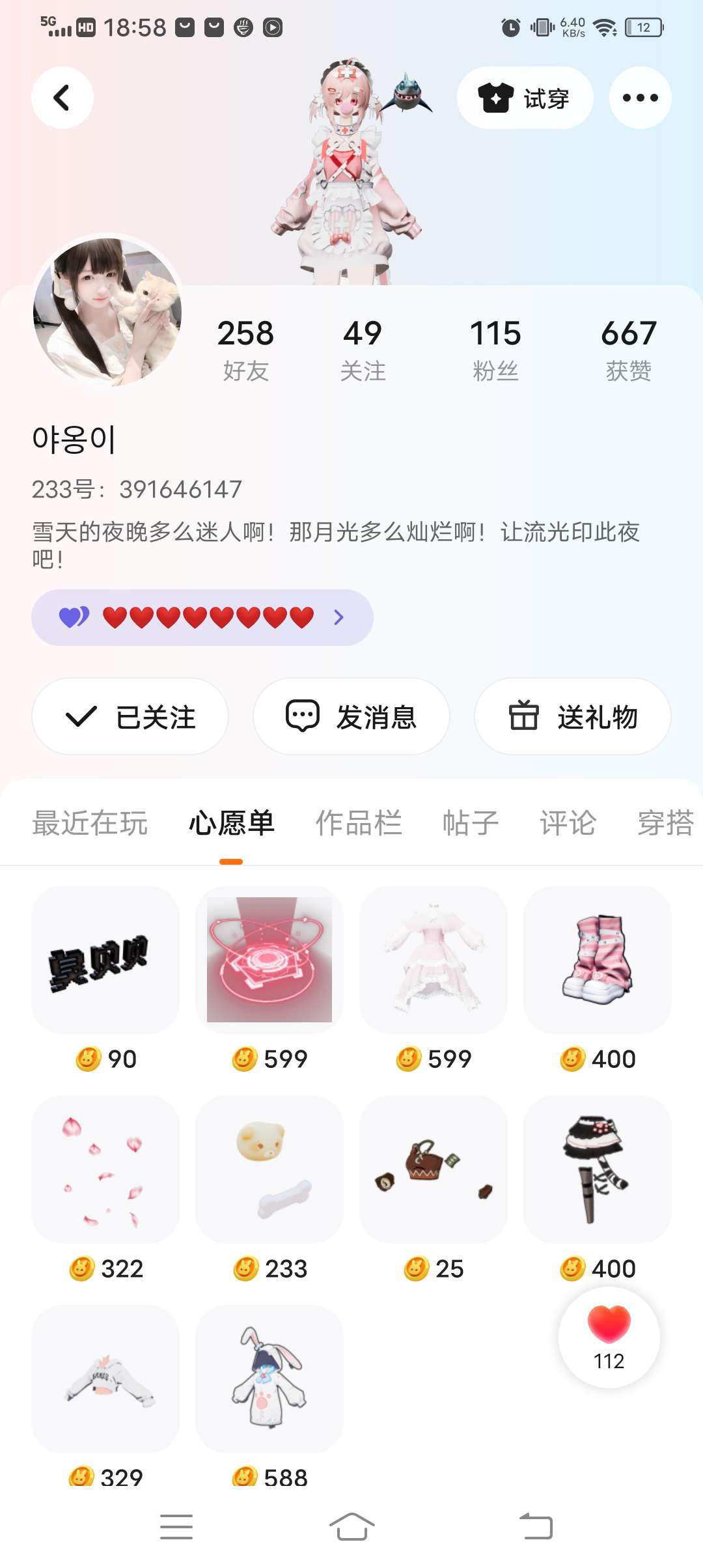Select the petals item priced 322

tap(105, 1169)
